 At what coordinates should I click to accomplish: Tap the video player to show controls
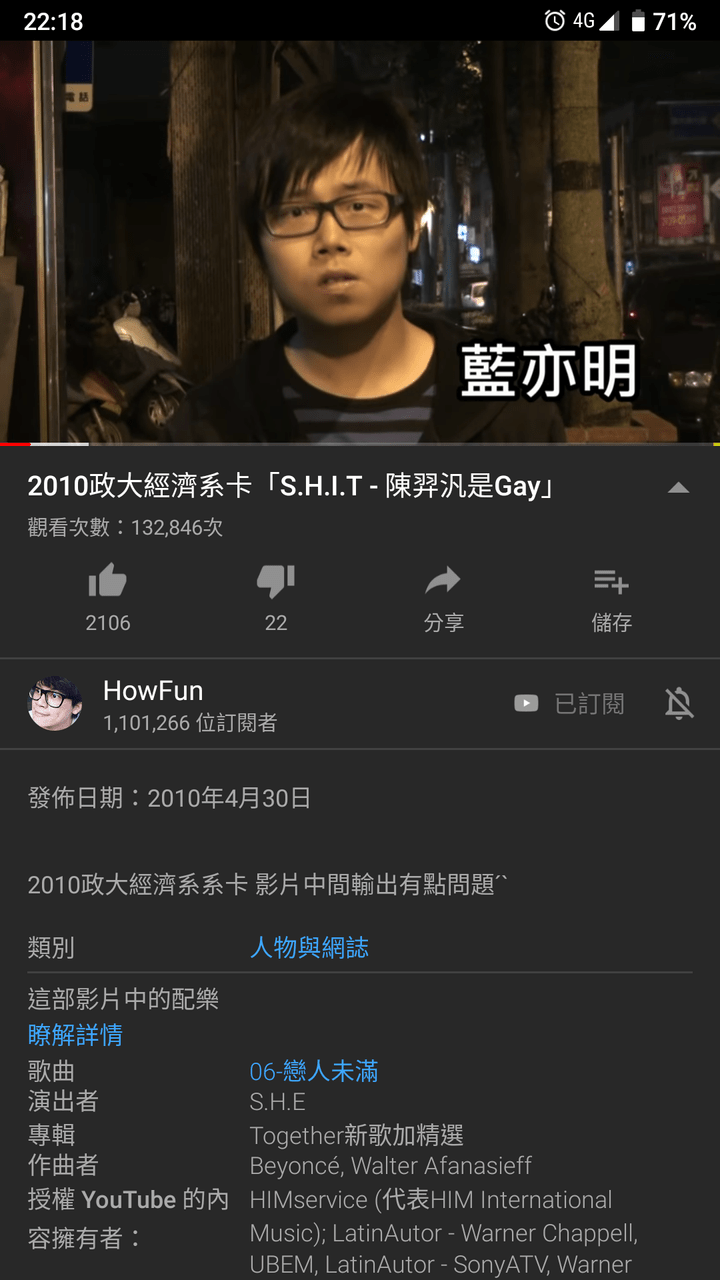click(x=360, y=242)
